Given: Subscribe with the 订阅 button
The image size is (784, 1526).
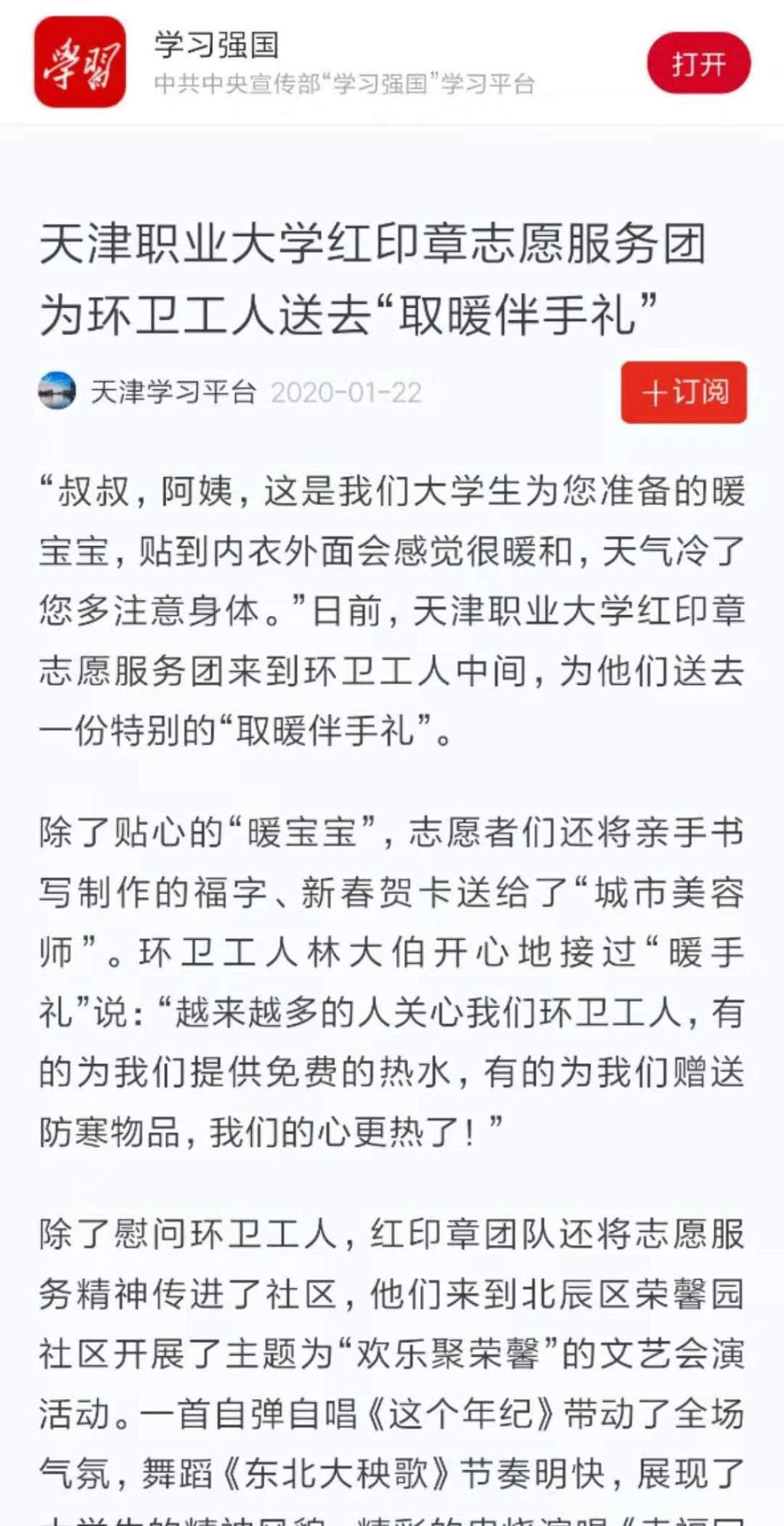Looking at the screenshot, I should (684, 392).
